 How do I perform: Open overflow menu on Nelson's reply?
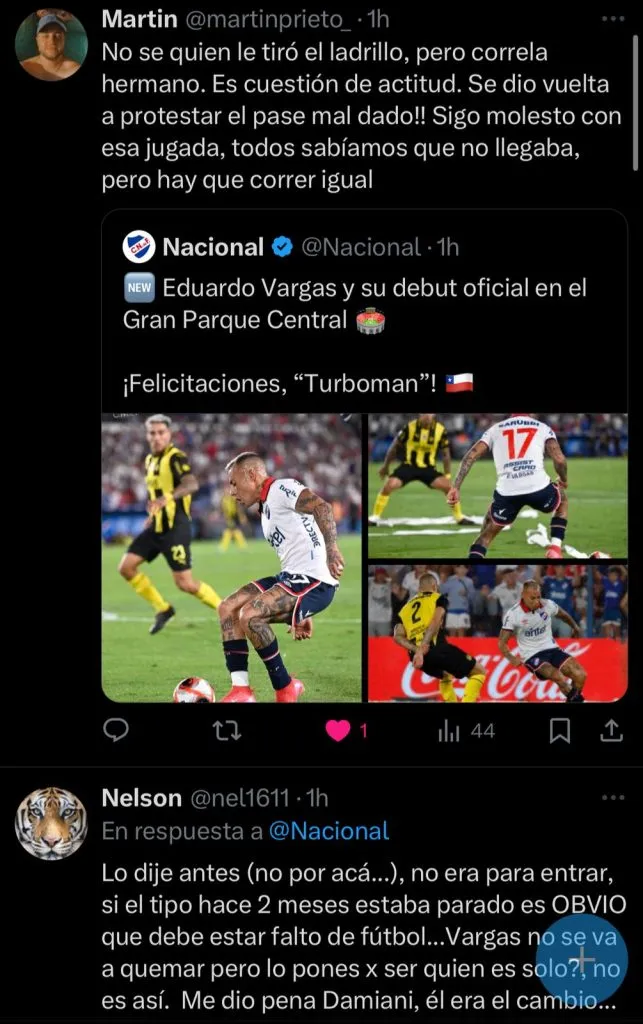tap(612, 798)
